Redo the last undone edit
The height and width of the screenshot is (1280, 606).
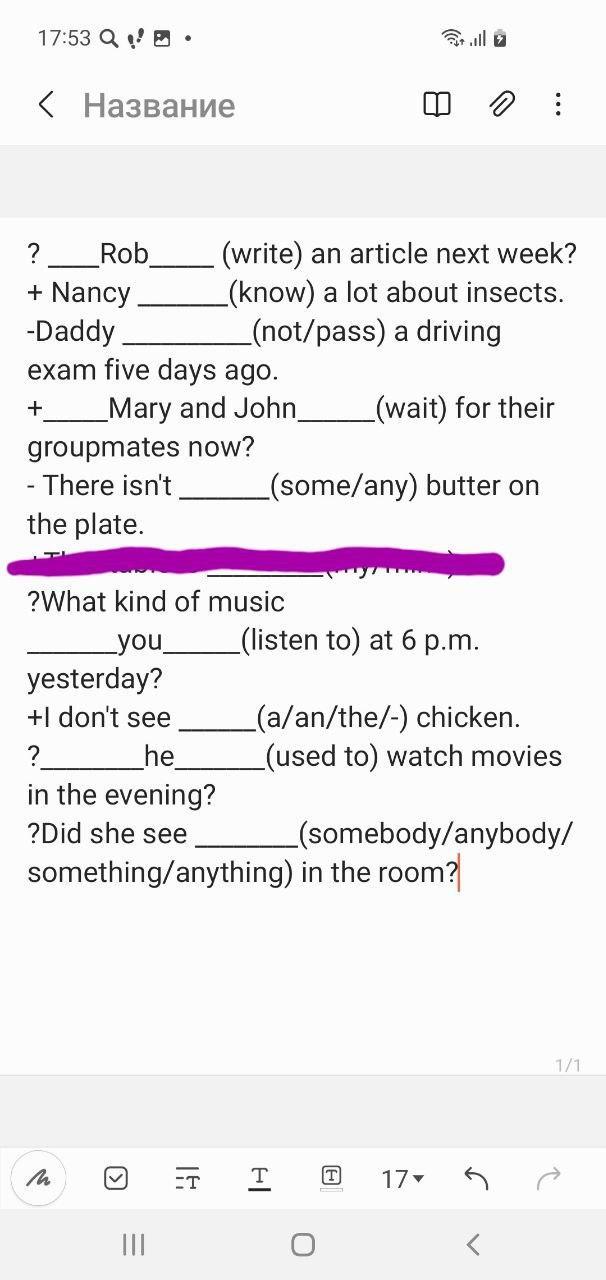point(548,1179)
